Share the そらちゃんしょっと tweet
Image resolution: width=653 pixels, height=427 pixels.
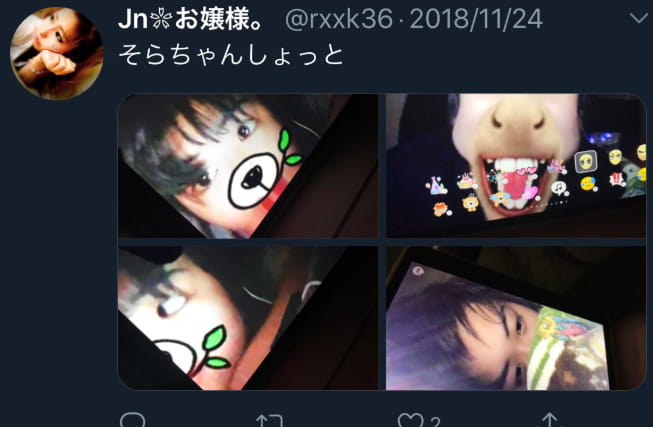pos(549,420)
